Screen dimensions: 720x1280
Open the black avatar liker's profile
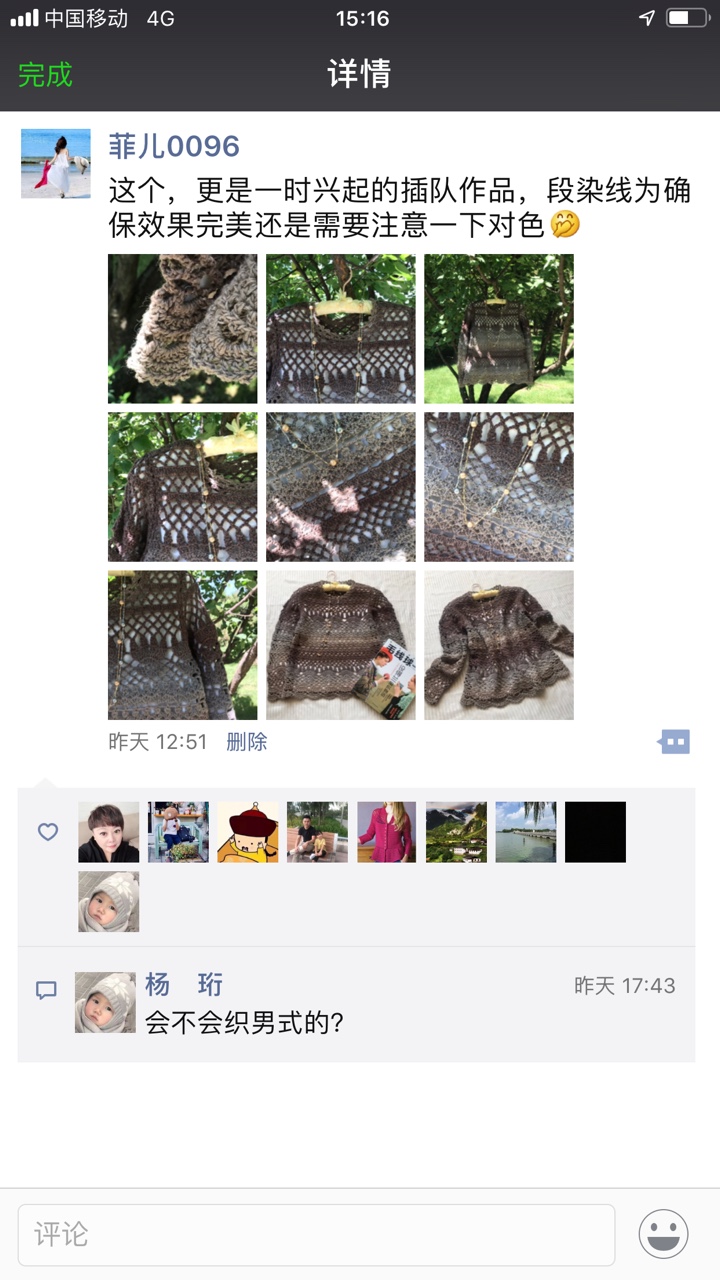pyautogui.click(x=595, y=832)
